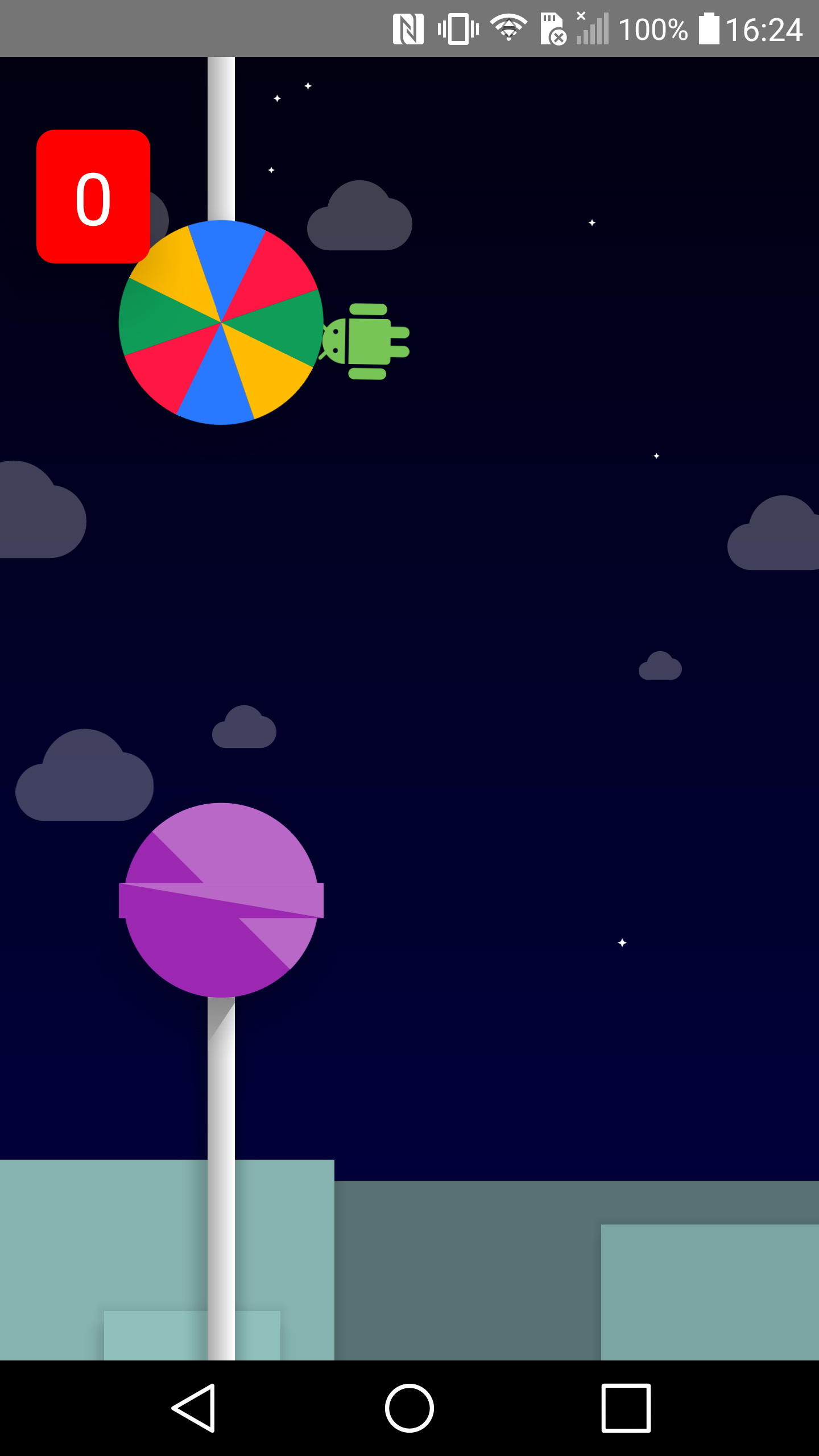819x1456 pixels.
Task: Go back using the navigation bar
Action: click(x=194, y=1408)
